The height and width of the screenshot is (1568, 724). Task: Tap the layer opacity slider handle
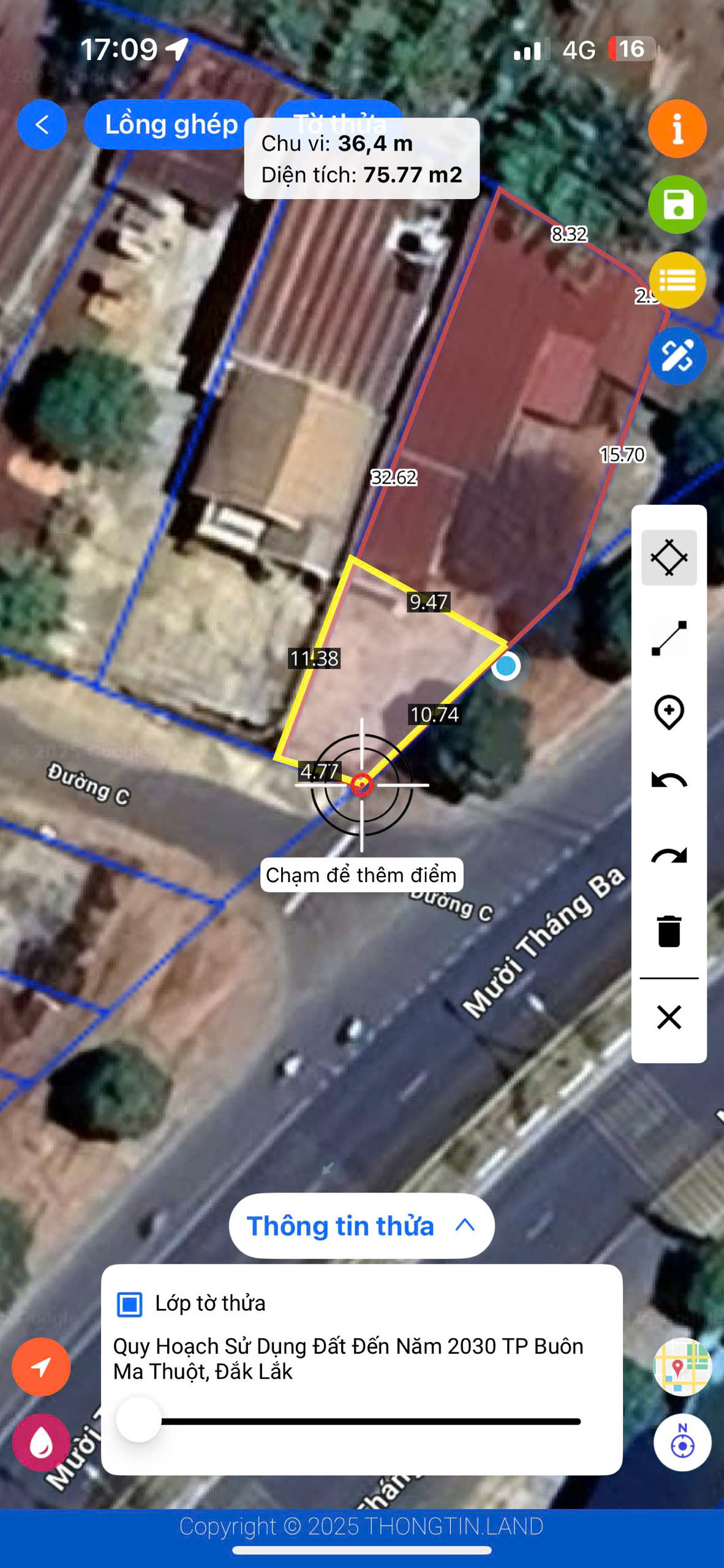pos(139,1420)
